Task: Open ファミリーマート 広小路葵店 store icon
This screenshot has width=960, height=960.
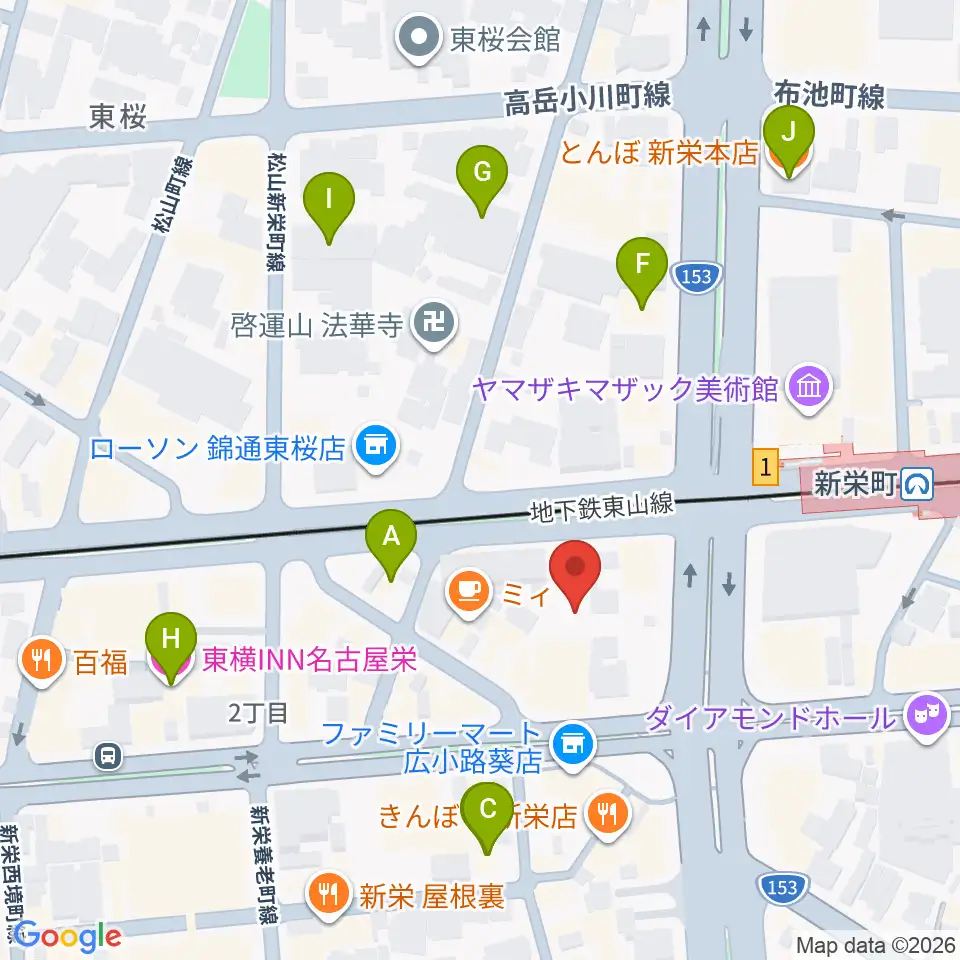Action: coord(573,744)
